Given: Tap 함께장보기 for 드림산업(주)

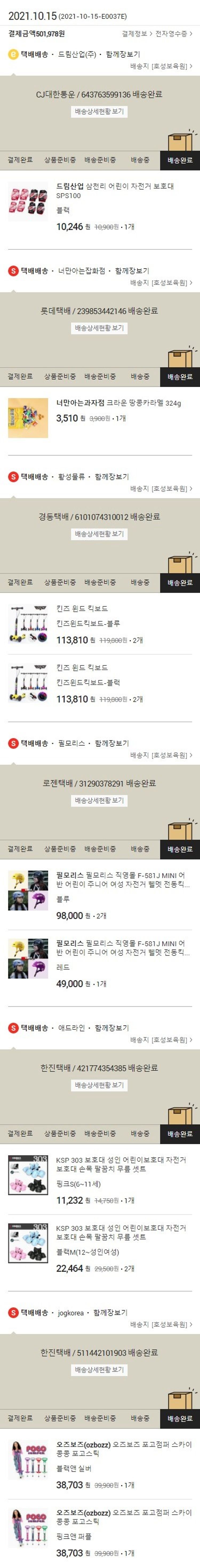Looking at the screenshot, I should [123, 54].
